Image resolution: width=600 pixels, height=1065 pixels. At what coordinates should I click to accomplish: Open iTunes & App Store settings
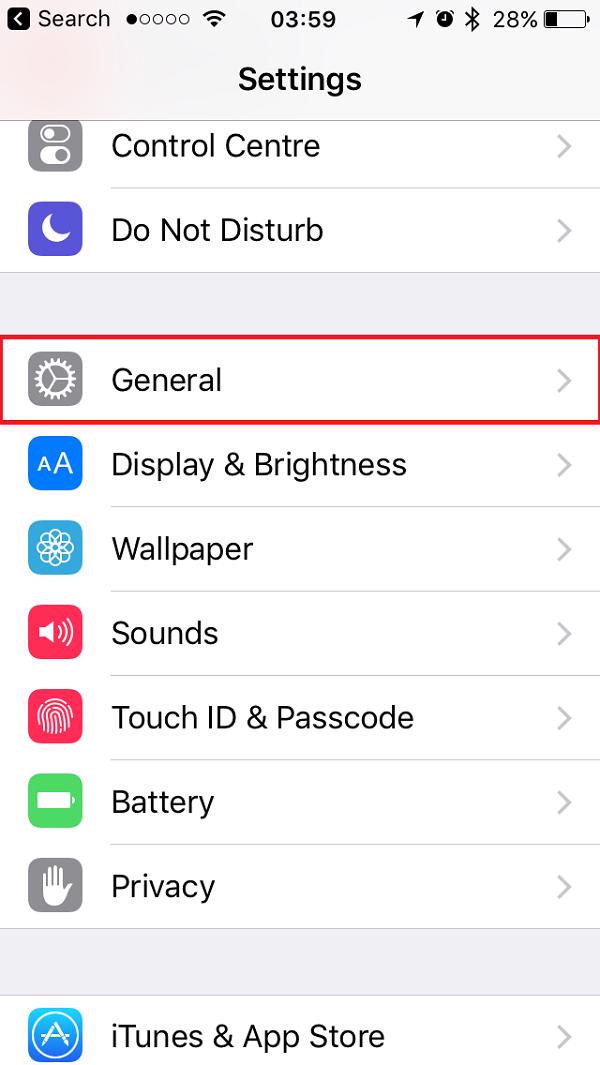click(300, 1030)
